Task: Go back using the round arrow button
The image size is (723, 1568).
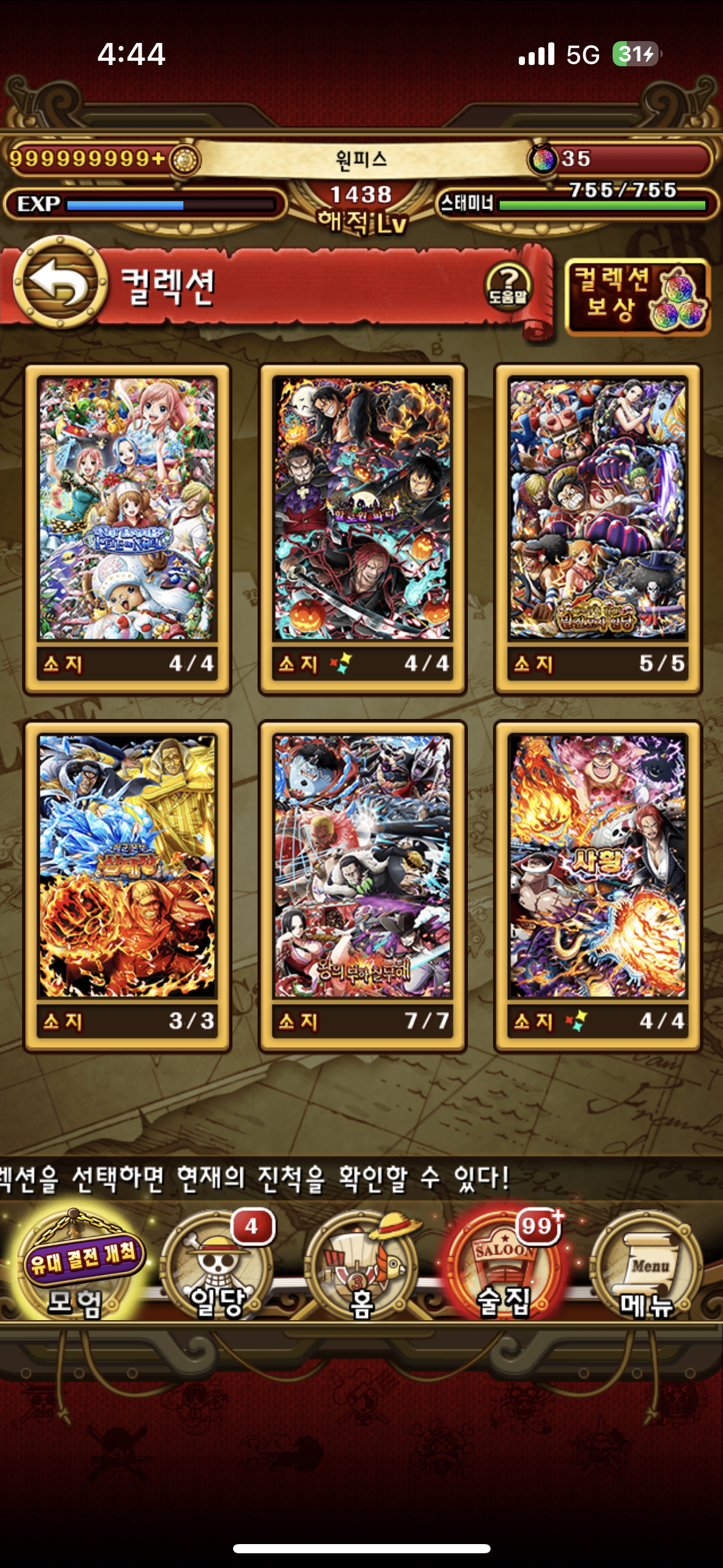Action: [x=60, y=283]
